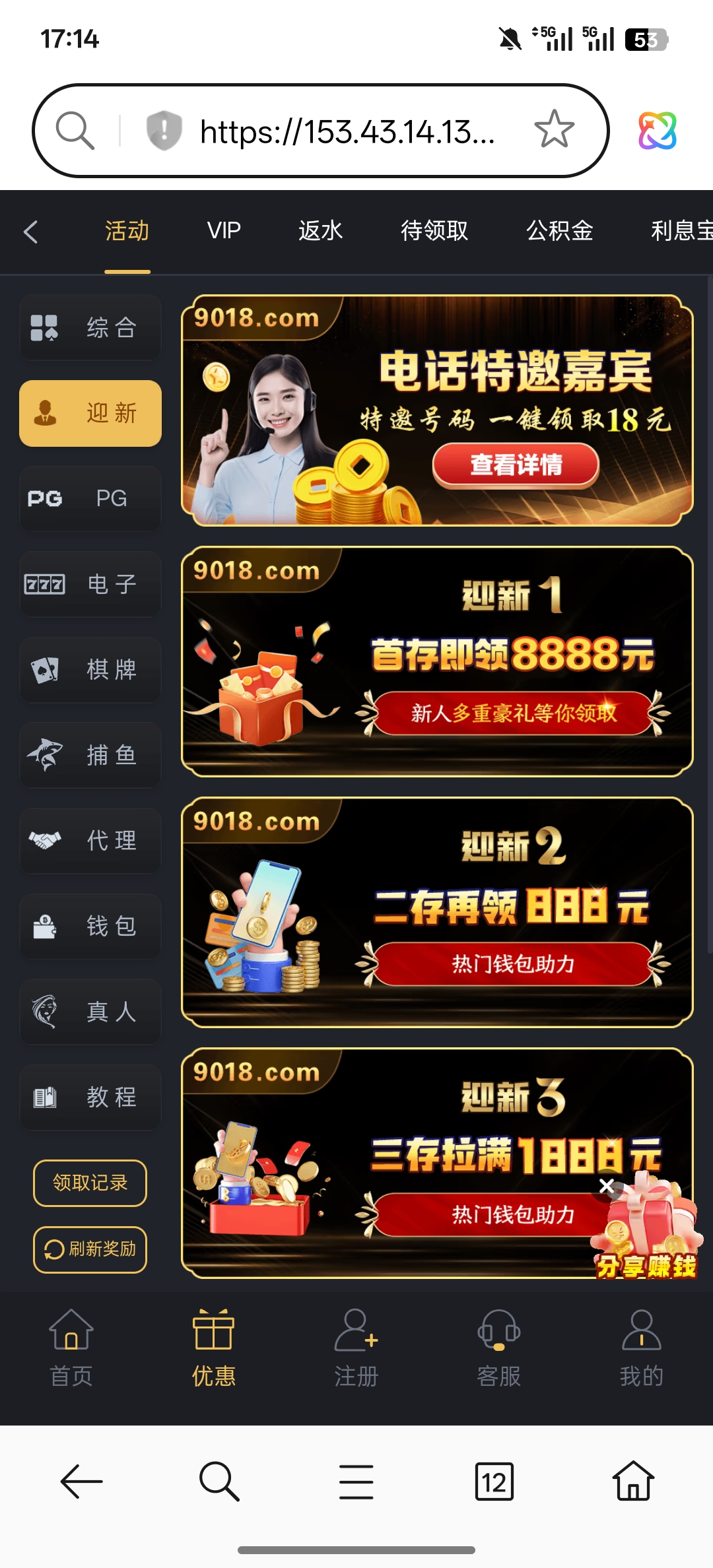
Task: Open the 领取记录 record button
Action: pos(90,1183)
